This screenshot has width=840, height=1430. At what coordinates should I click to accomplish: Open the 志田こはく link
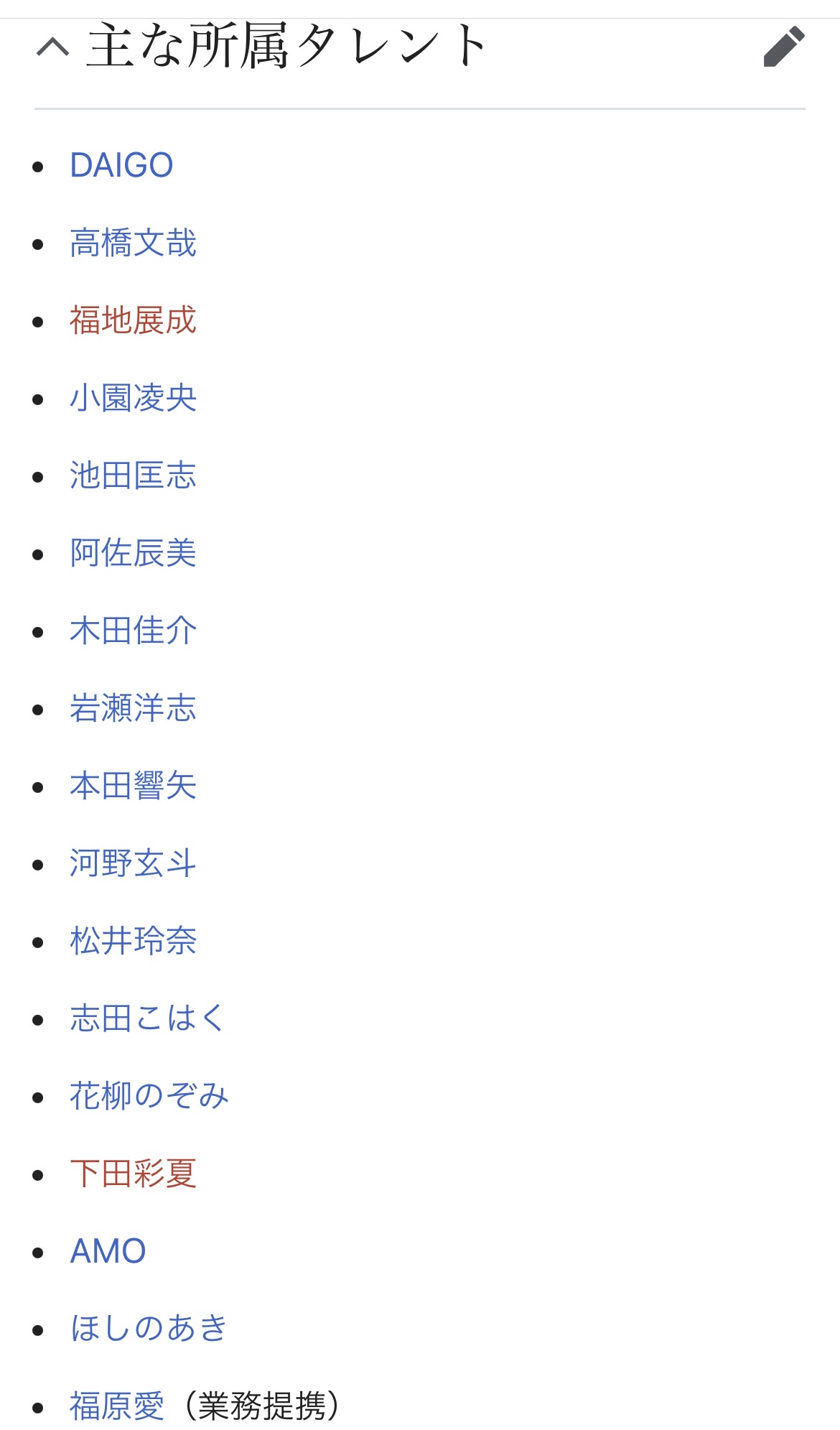pyautogui.click(x=147, y=1018)
